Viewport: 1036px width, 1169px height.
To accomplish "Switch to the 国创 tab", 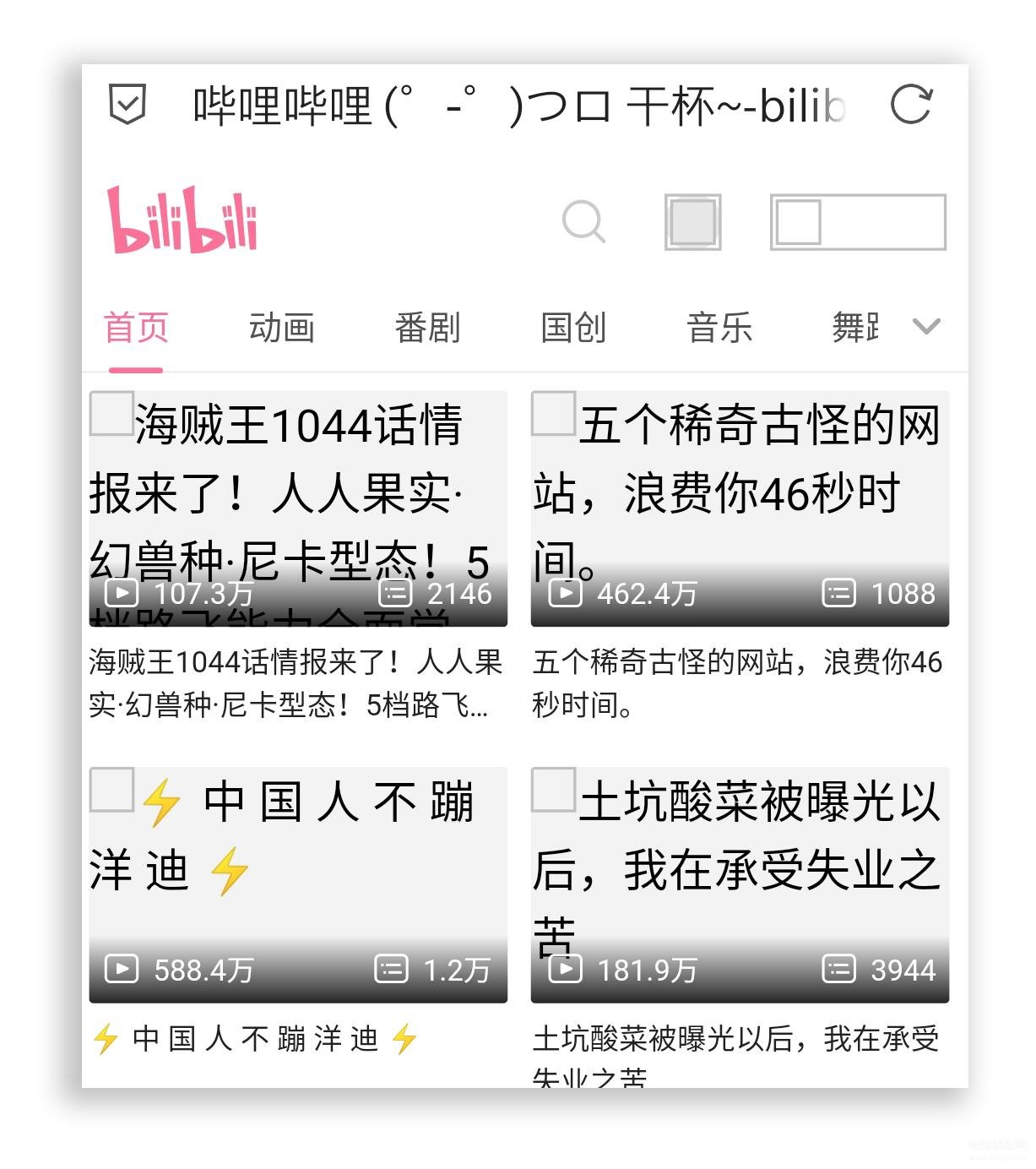I will click(573, 328).
